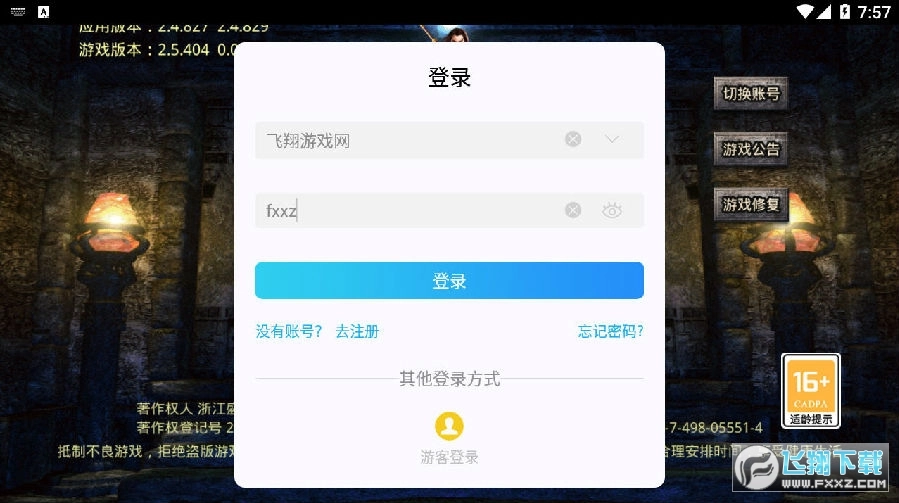Toggle password visibility eye icon
The width and height of the screenshot is (899, 503).
(612, 210)
